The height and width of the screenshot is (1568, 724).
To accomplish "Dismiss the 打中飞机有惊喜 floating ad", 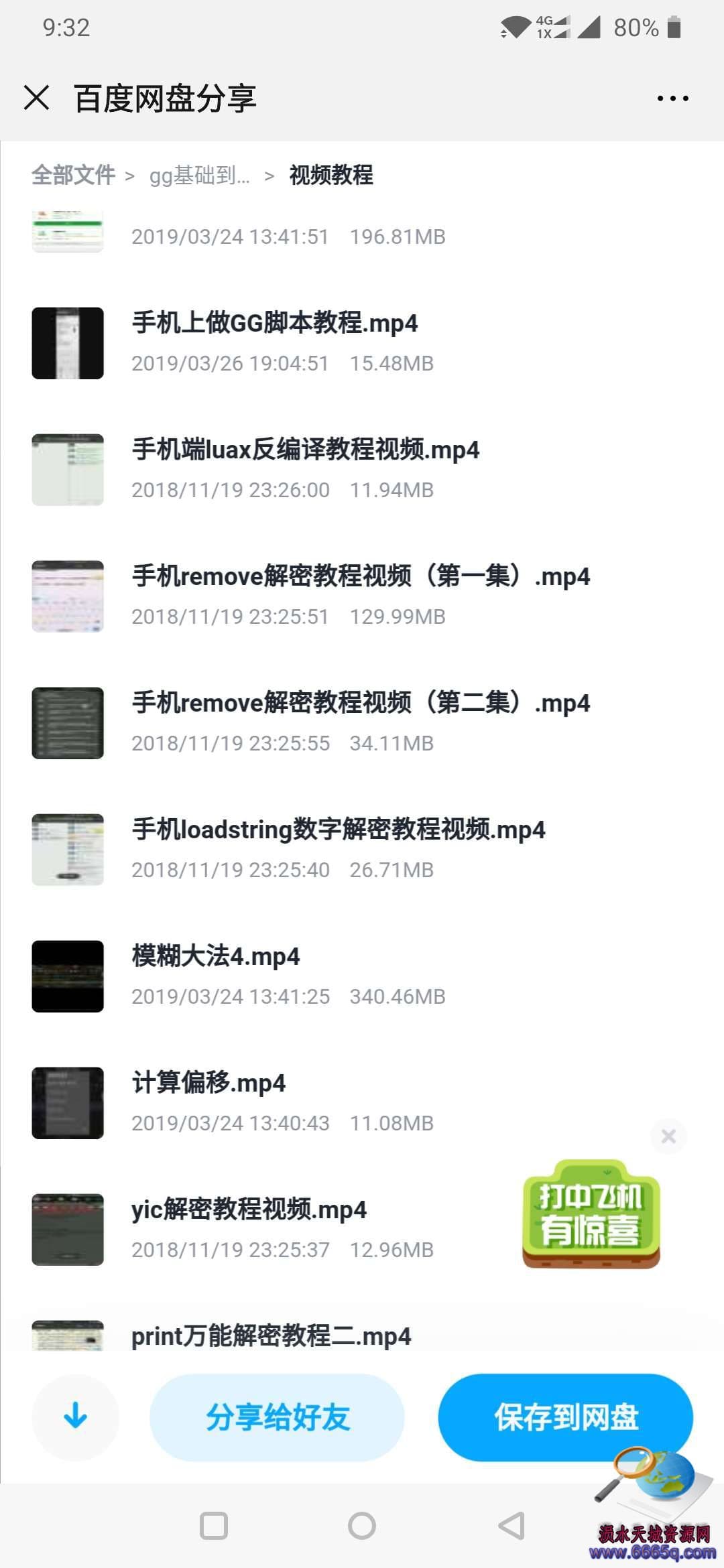I will [668, 1136].
